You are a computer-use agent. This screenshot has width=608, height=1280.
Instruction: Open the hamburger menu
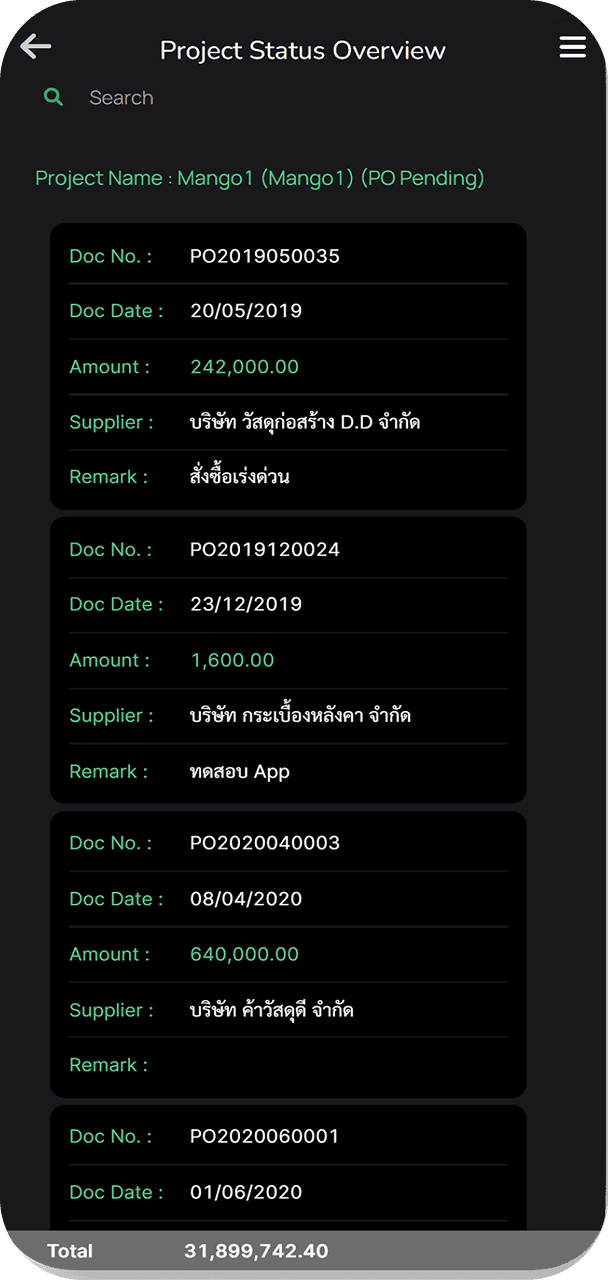pos(572,48)
